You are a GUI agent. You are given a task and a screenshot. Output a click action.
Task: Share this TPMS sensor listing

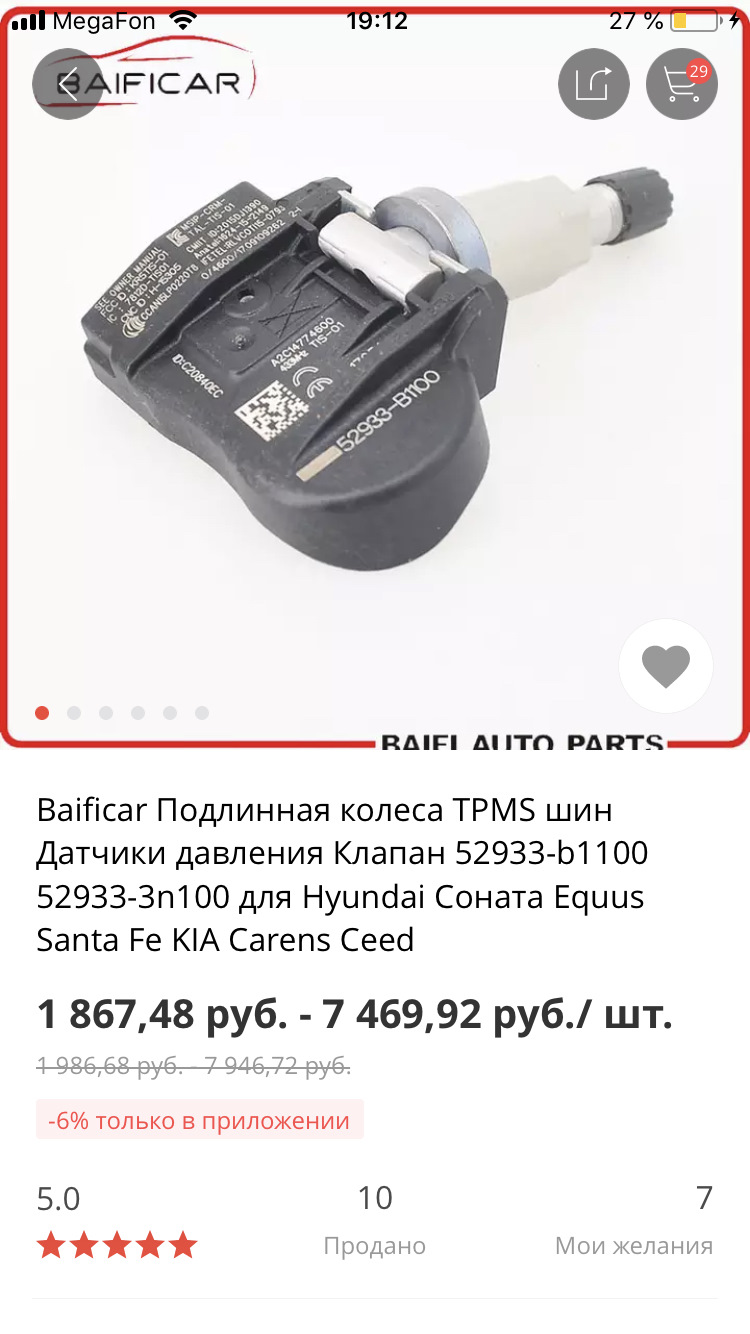pyautogui.click(x=593, y=84)
